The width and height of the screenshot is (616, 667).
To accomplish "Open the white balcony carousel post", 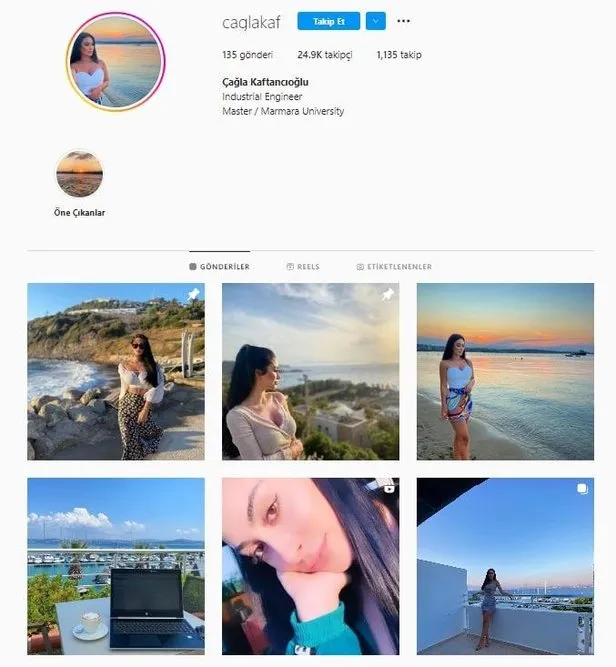I will 505,566.
